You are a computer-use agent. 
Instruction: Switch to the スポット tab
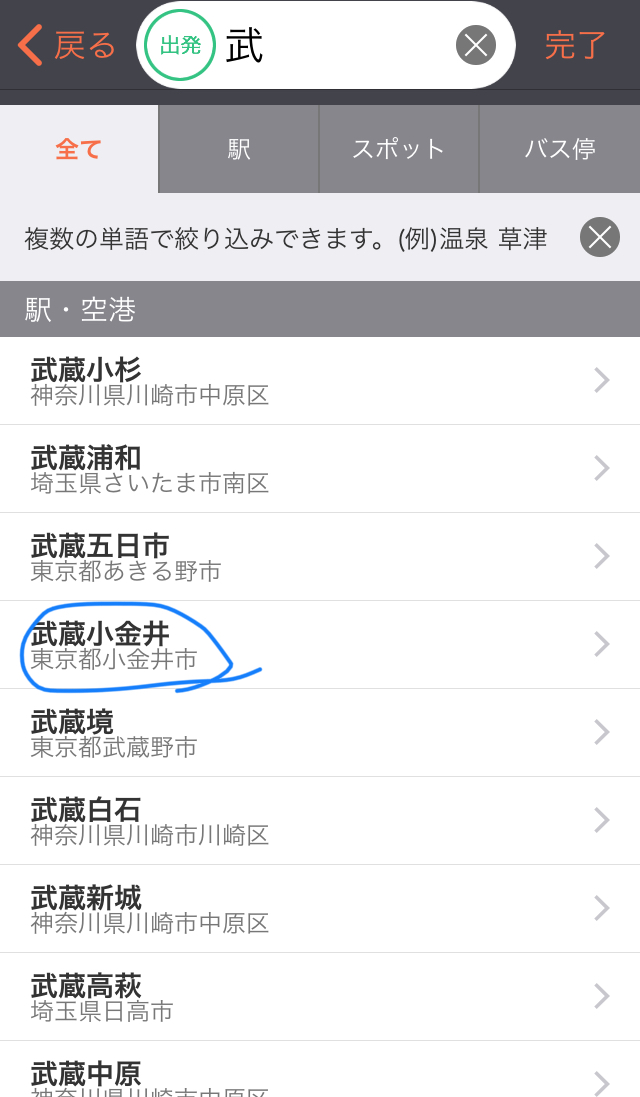pyautogui.click(x=399, y=150)
